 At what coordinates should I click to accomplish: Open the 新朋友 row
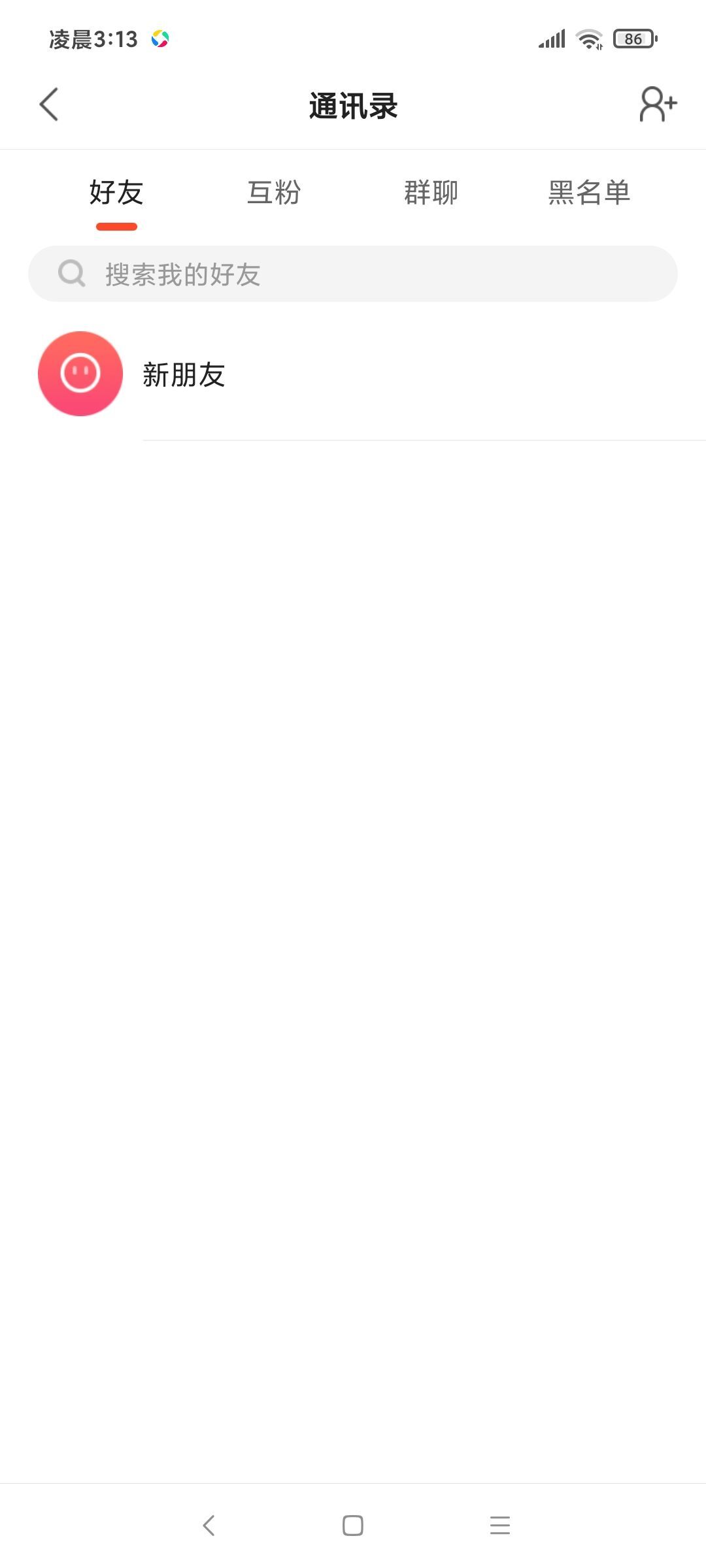point(353,374)
